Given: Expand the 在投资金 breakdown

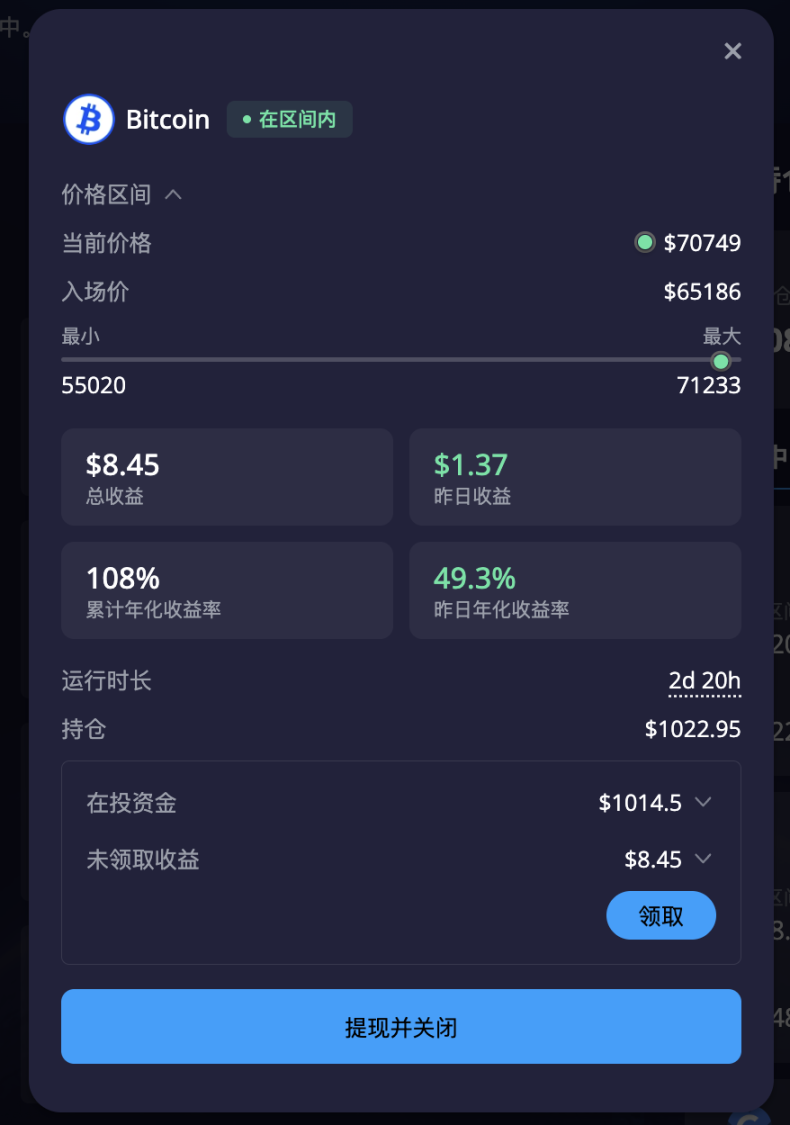Looking at the screenshot, I should (703, 802).
